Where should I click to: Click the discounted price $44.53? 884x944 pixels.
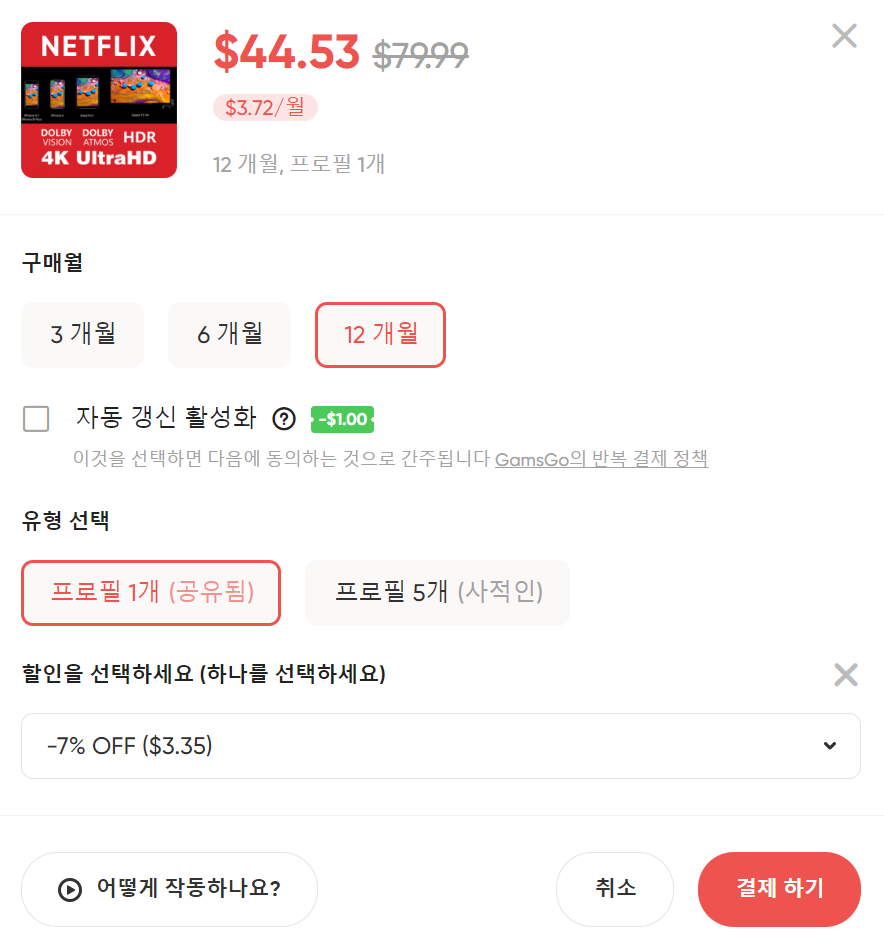coord(287,55)
